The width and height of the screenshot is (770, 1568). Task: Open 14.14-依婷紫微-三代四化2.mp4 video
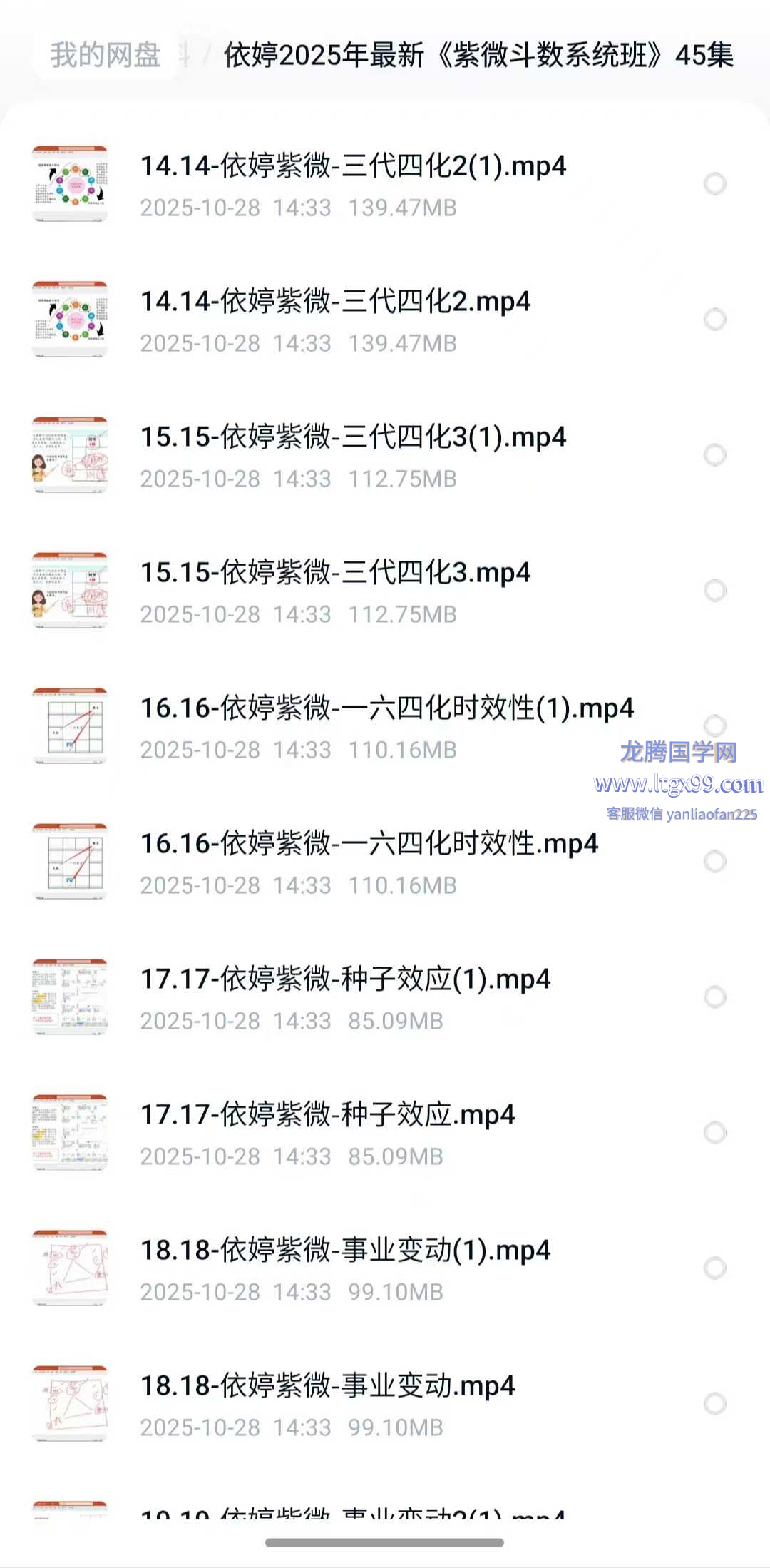335,302
